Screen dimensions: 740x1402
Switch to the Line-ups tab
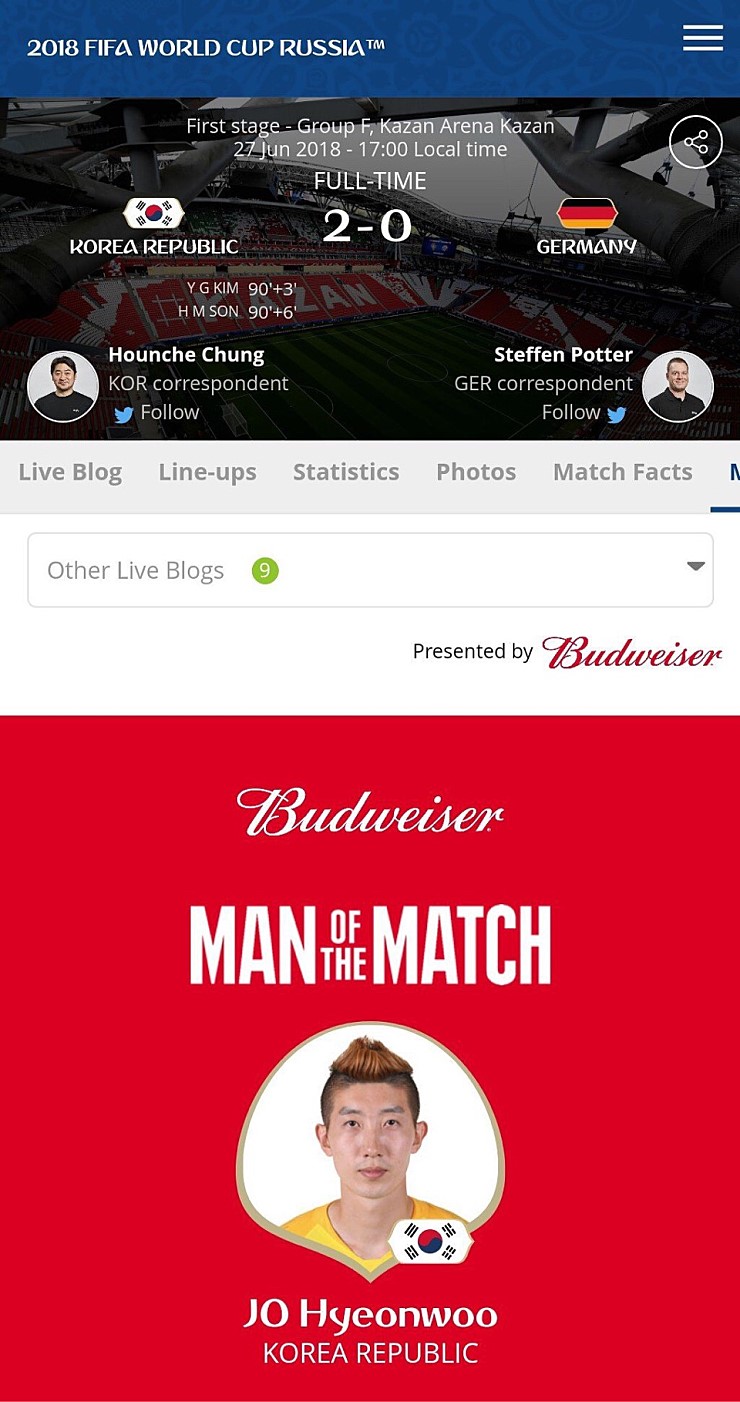tap(207, 472)
